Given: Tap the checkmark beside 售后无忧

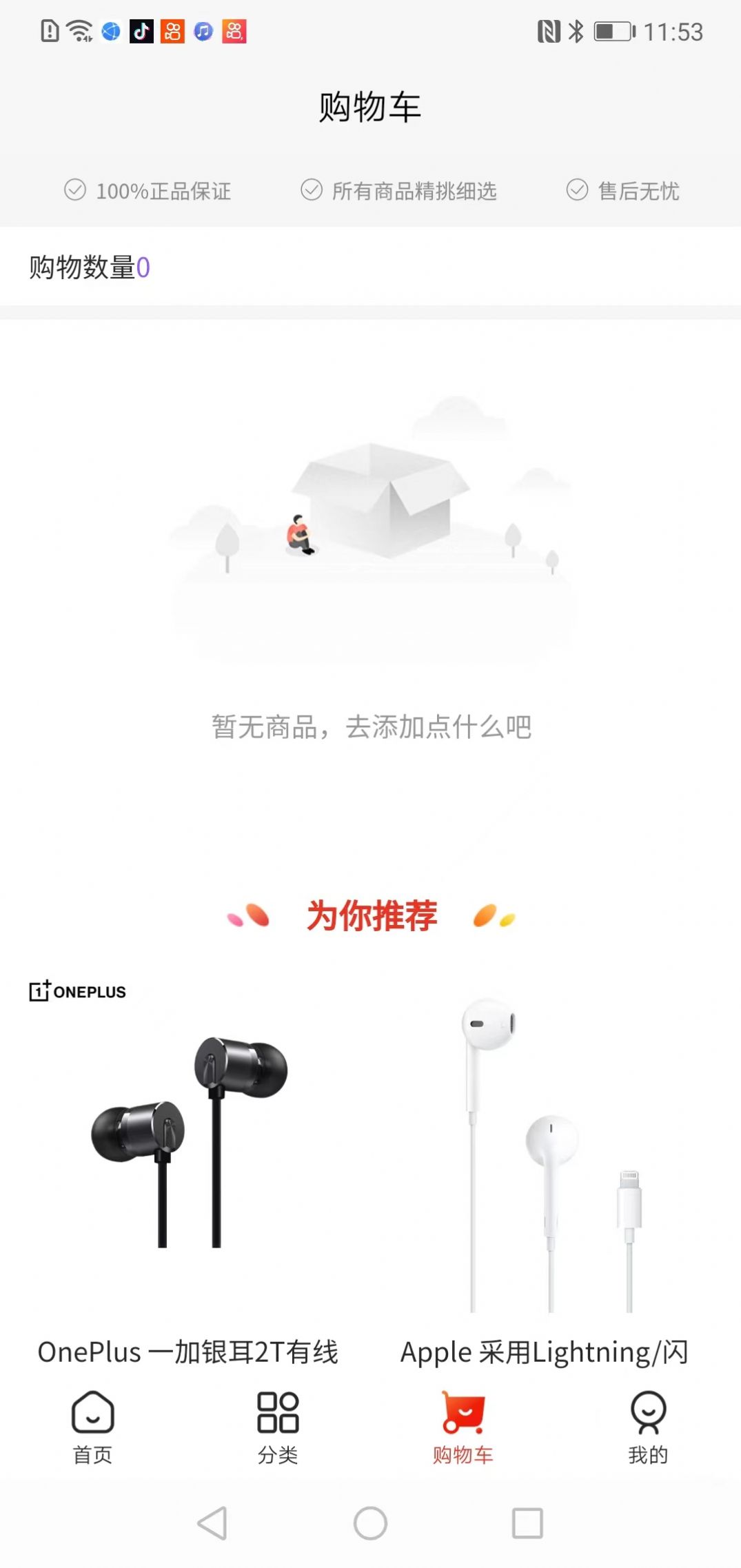Looking at the screenshot, I should [577, 190].
